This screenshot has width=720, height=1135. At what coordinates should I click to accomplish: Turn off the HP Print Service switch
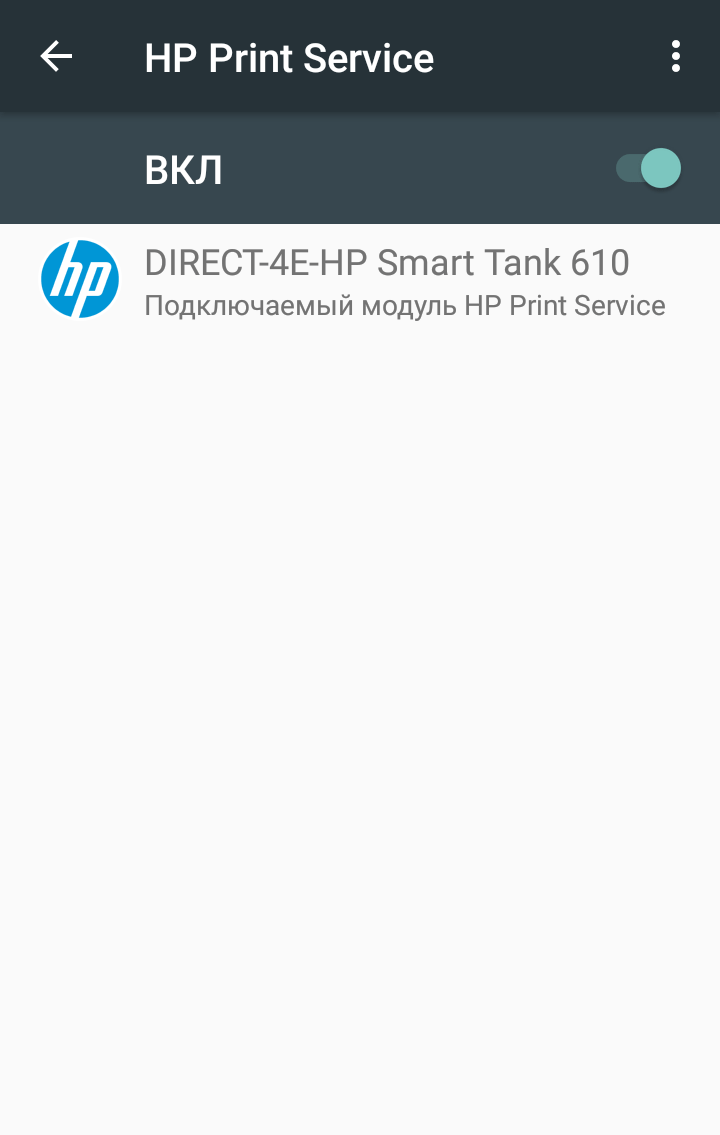click(649, 169)
